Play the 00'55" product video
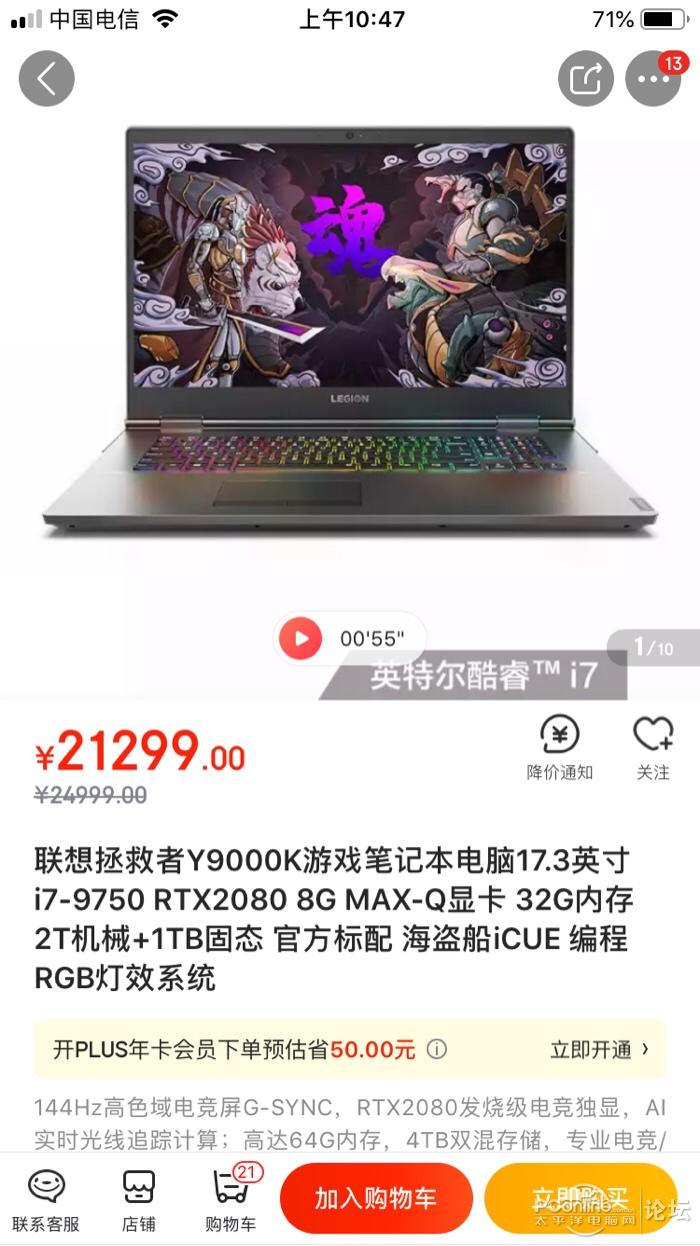This screenshot has width=700, height=1246. 301,638
